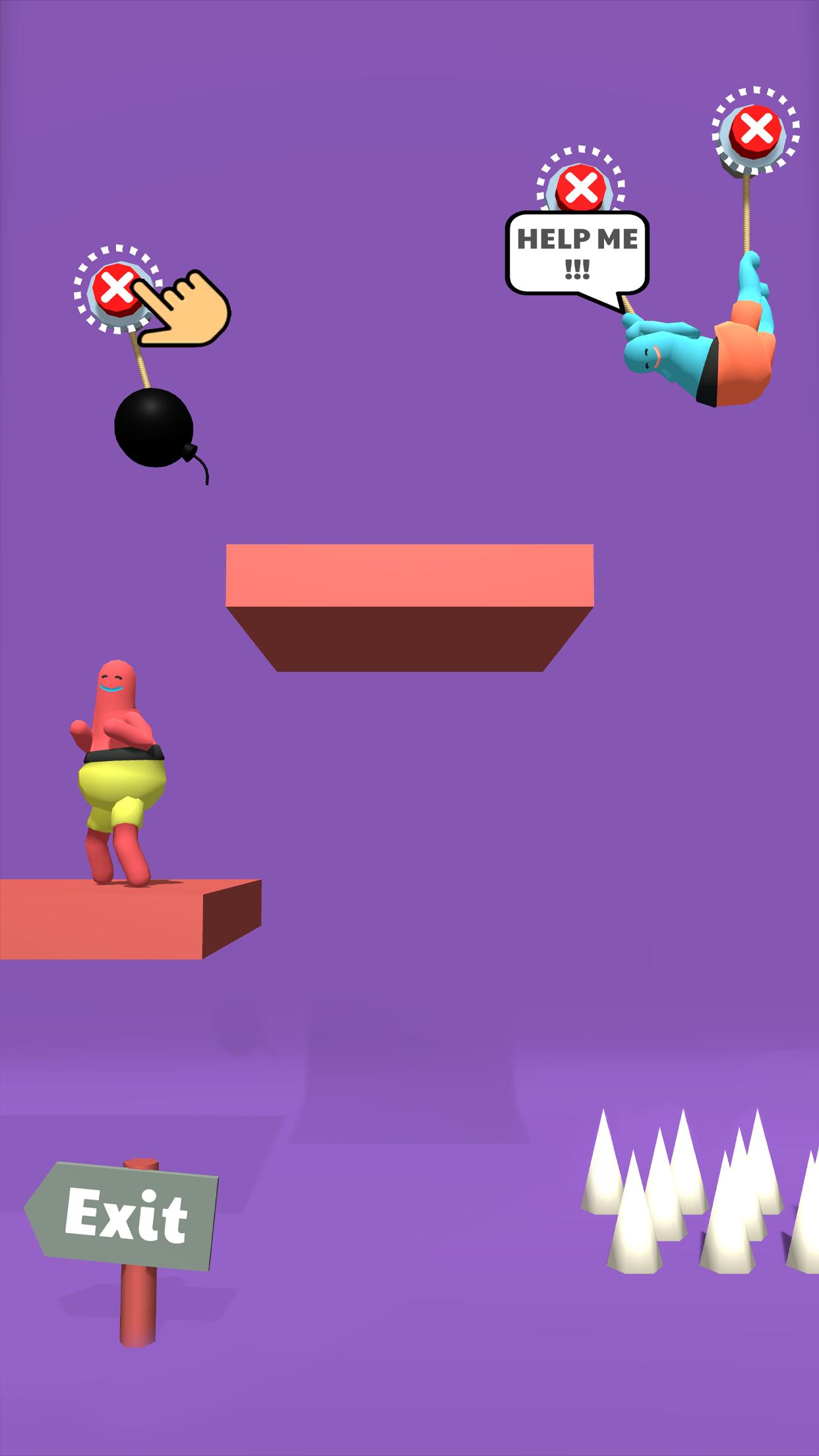Tap the red X button holding the bomb
The width and height of the screenshot is (819, 1456).
117,289
